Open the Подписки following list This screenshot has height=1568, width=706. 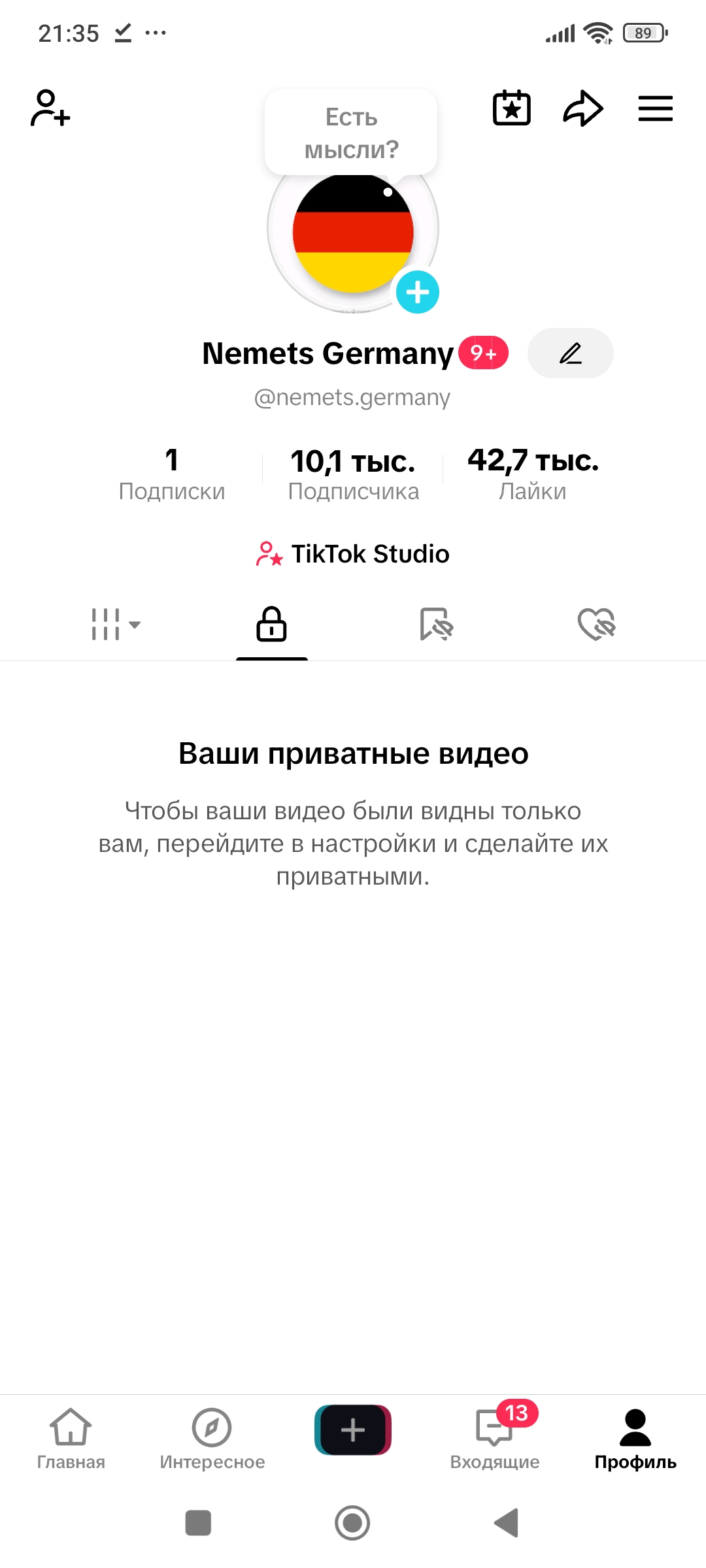[x=172, y=474]
